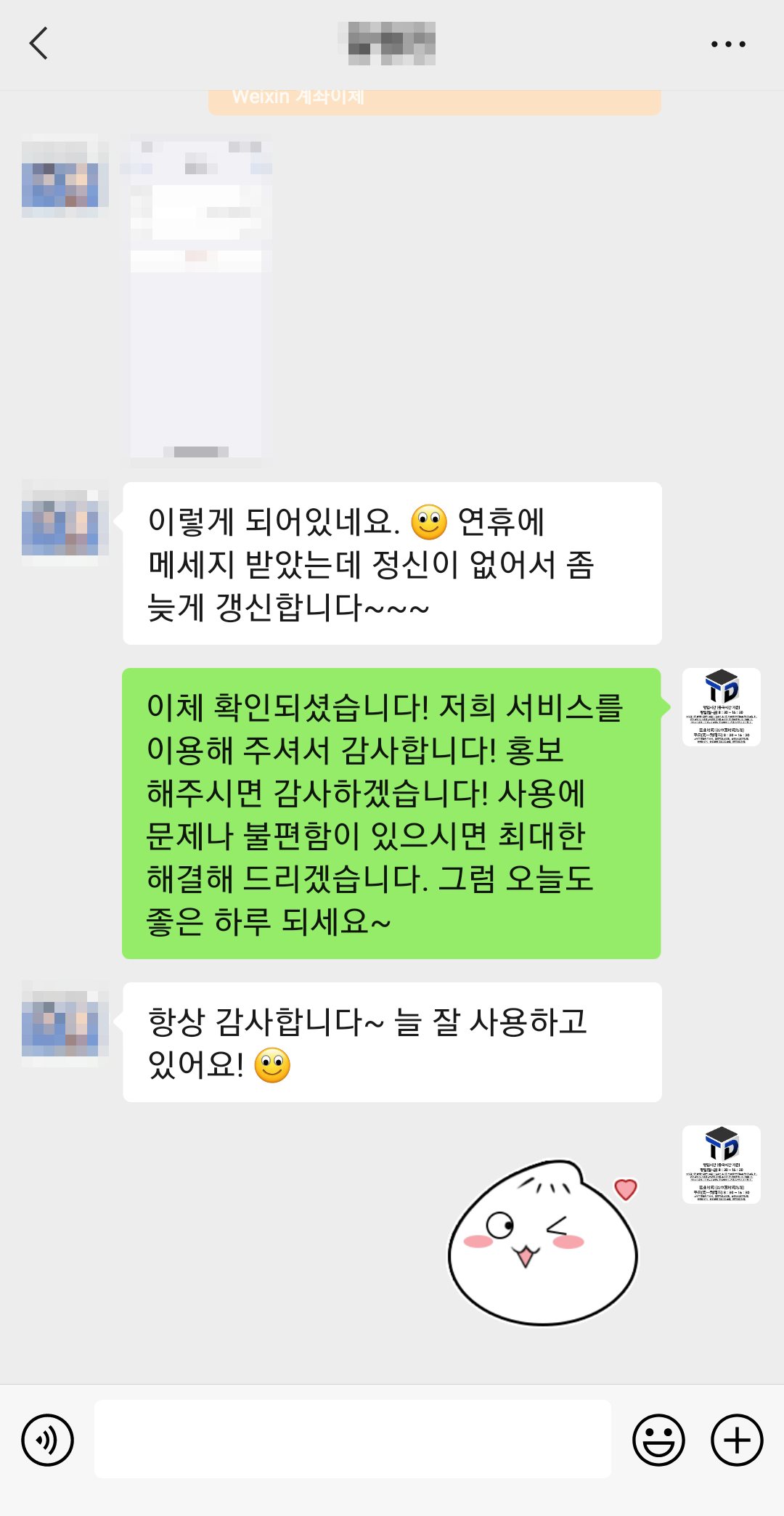Focus the message text field
784x1516 pixels.
[x=352, y=1439]
